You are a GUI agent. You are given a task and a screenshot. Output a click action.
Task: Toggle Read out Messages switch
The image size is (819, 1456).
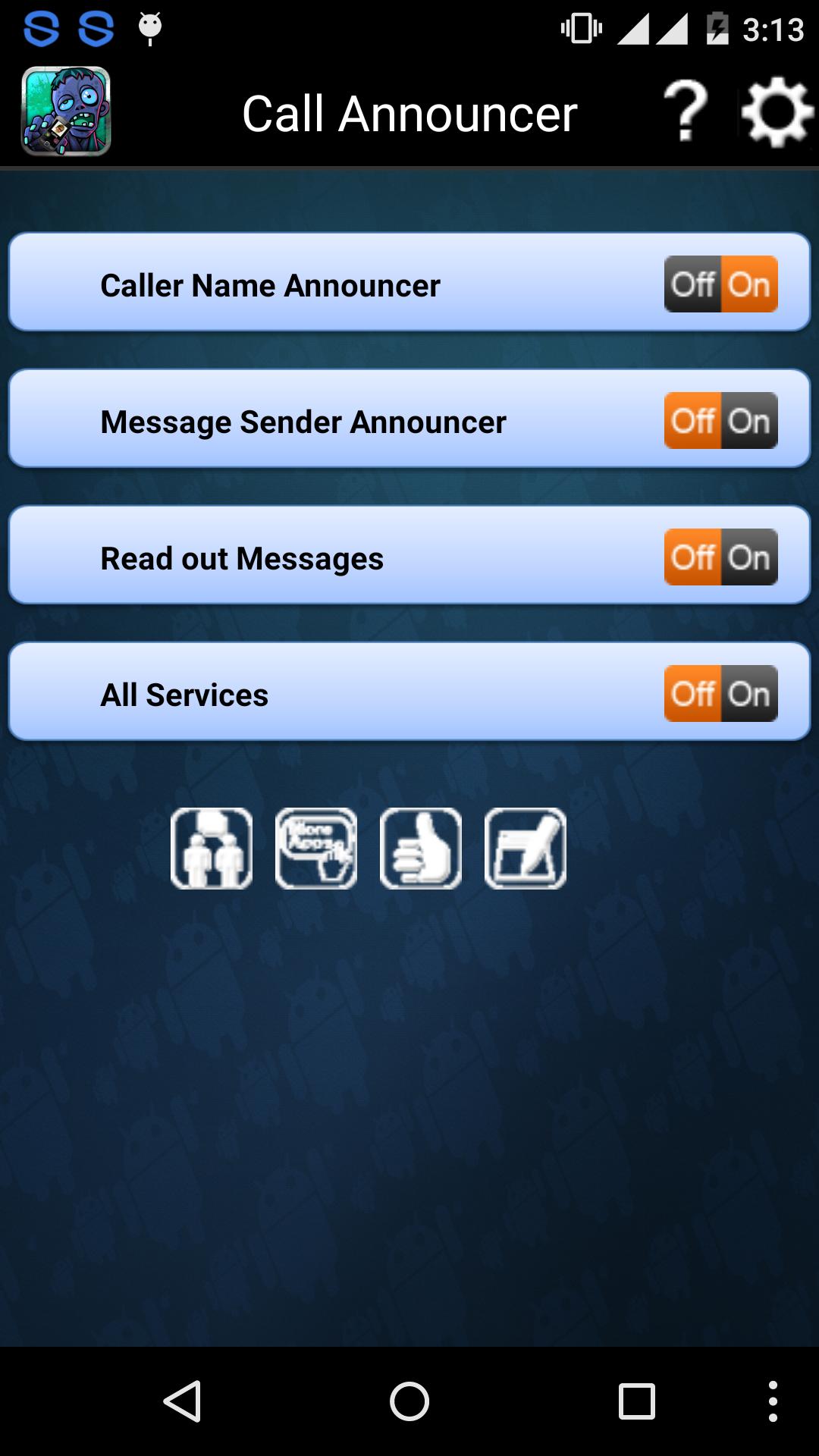coord(720,557)
